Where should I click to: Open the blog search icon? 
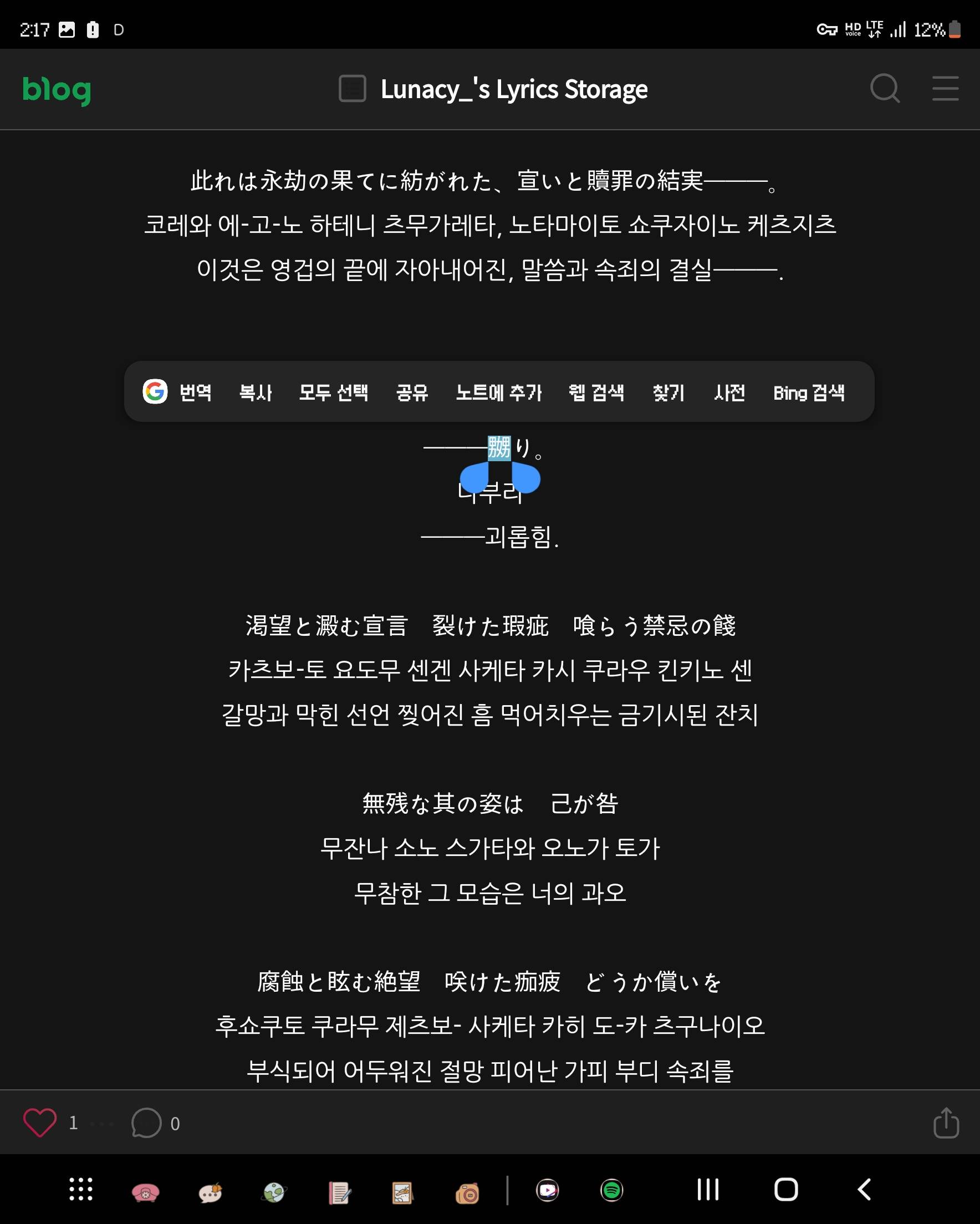click(x=885, y=89)
